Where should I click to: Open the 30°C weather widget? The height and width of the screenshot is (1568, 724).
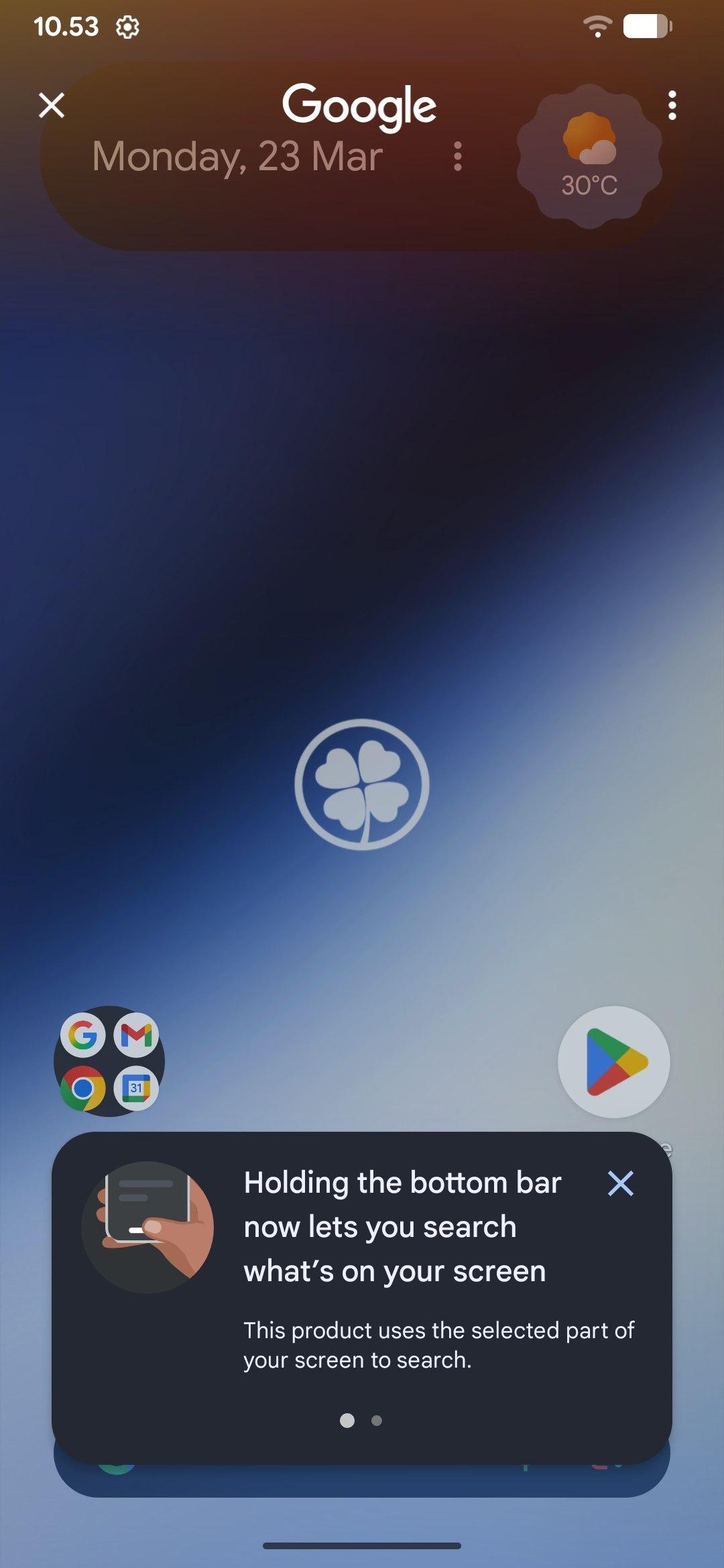point(589,156)
